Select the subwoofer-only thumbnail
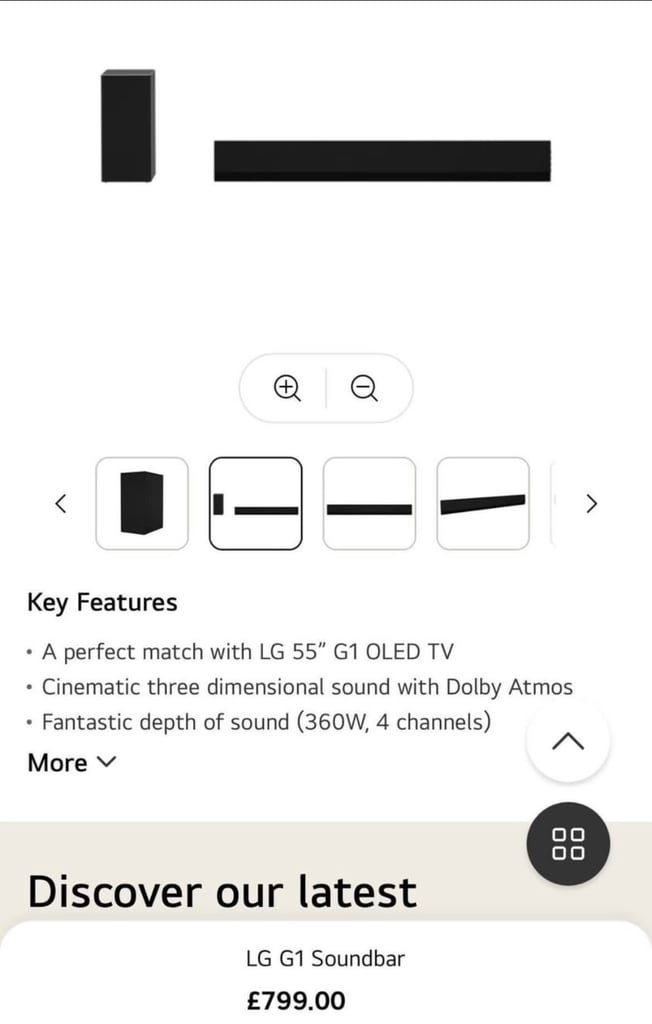Viewport: 652px width, 1024px height. [x=142, y=503]
